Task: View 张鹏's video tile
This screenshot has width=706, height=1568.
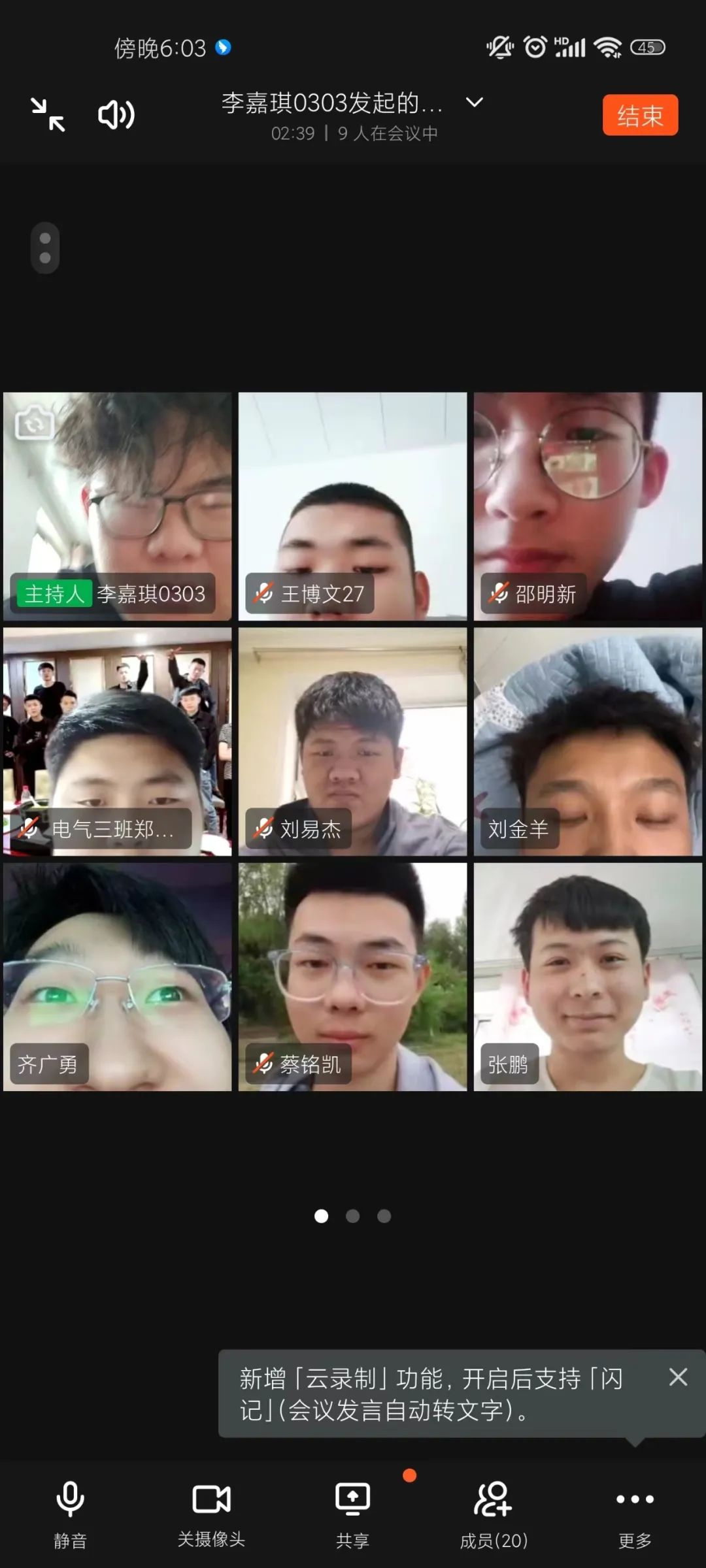Action: 588,976
